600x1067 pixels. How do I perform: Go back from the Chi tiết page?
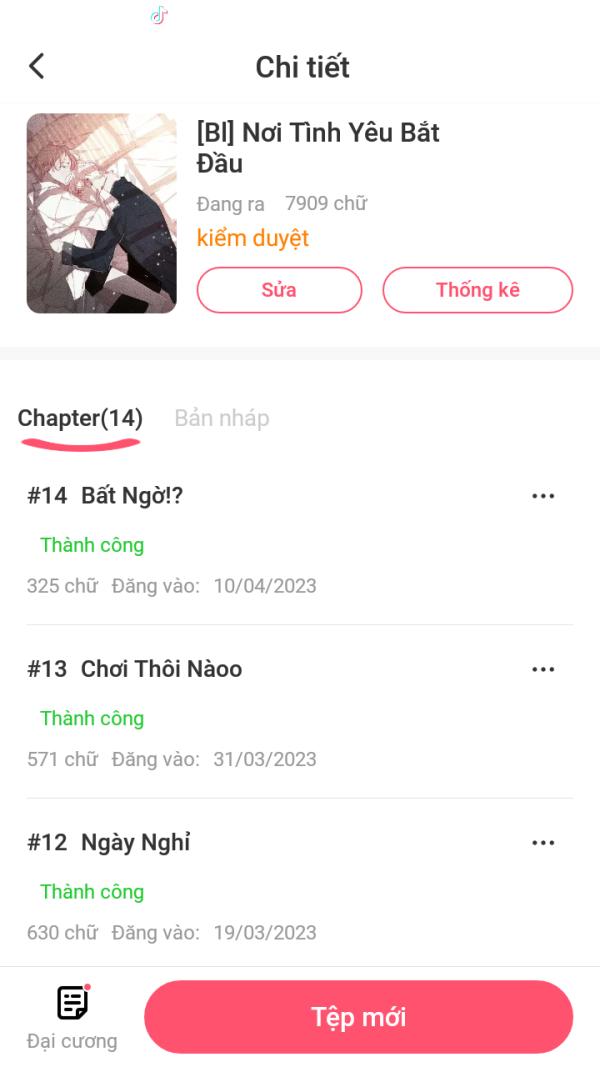37,67
